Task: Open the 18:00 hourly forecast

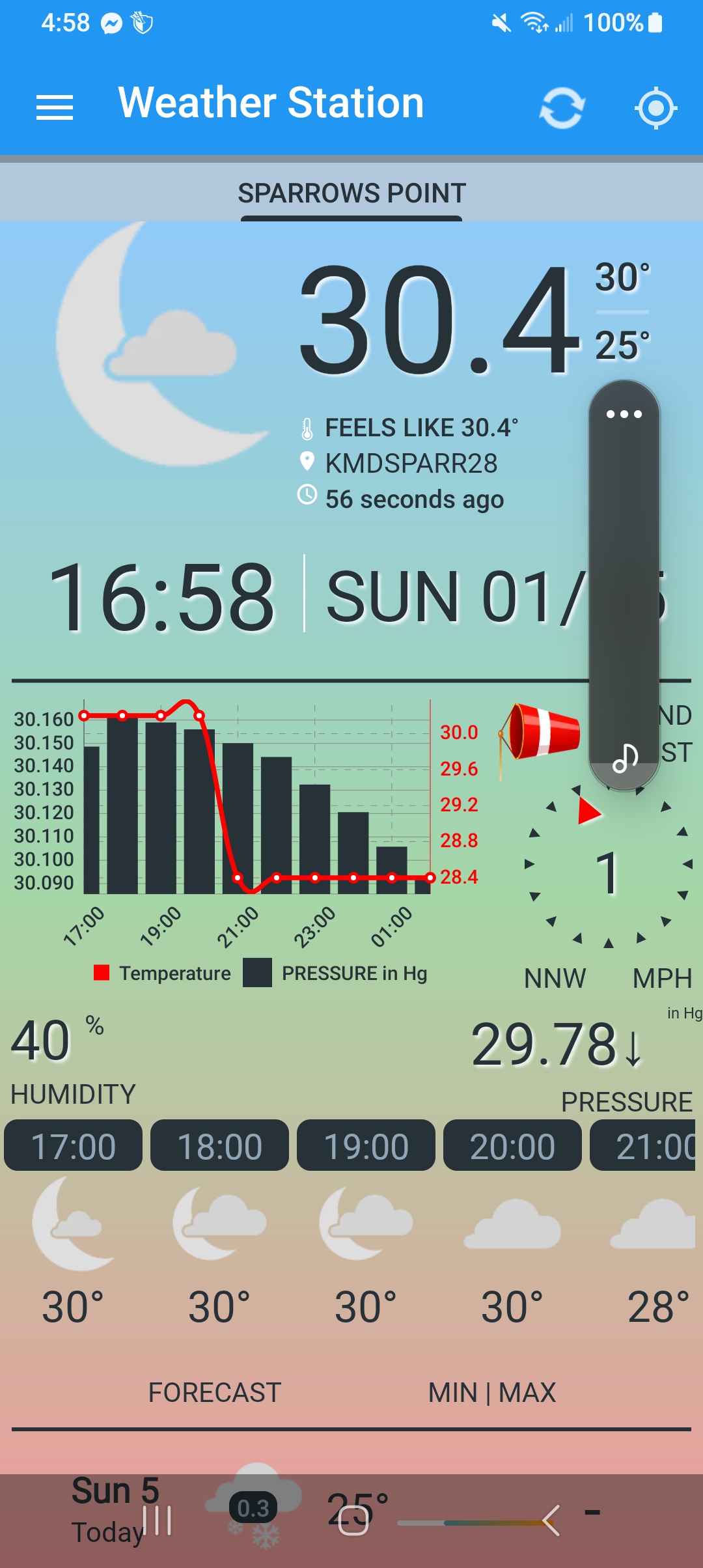Action: 219,1145
